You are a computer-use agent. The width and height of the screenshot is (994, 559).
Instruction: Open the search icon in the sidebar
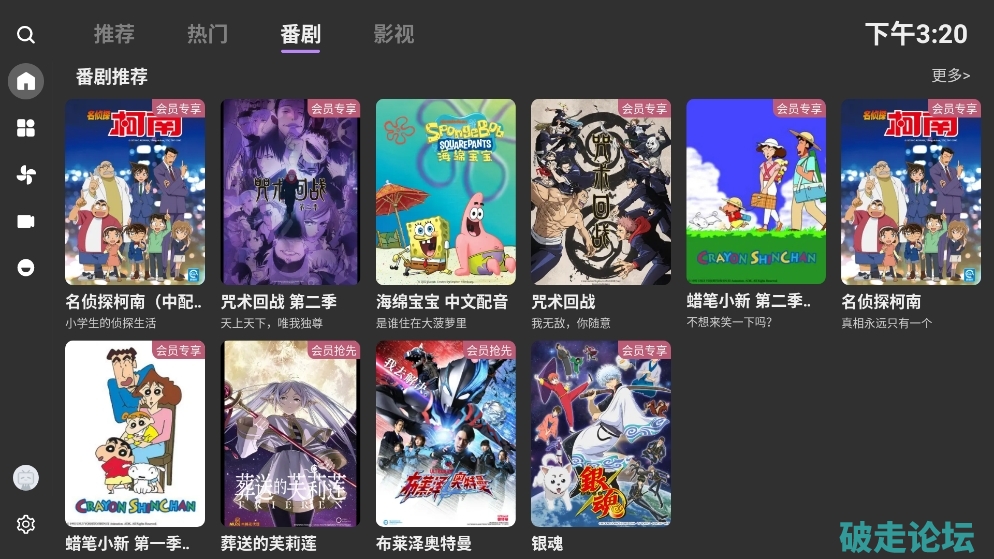coord(26,35)
